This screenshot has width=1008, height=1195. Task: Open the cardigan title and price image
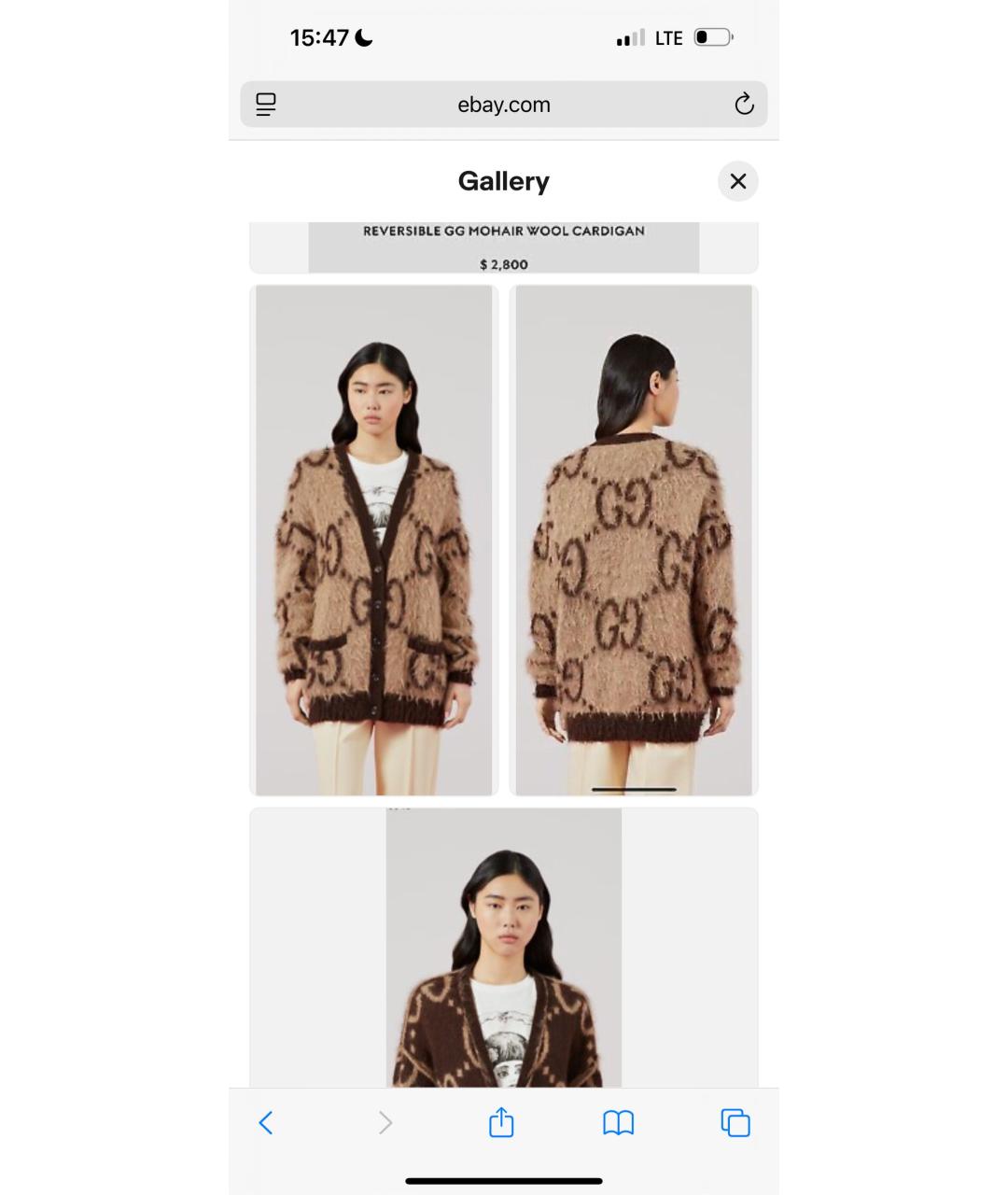point(504,247)
